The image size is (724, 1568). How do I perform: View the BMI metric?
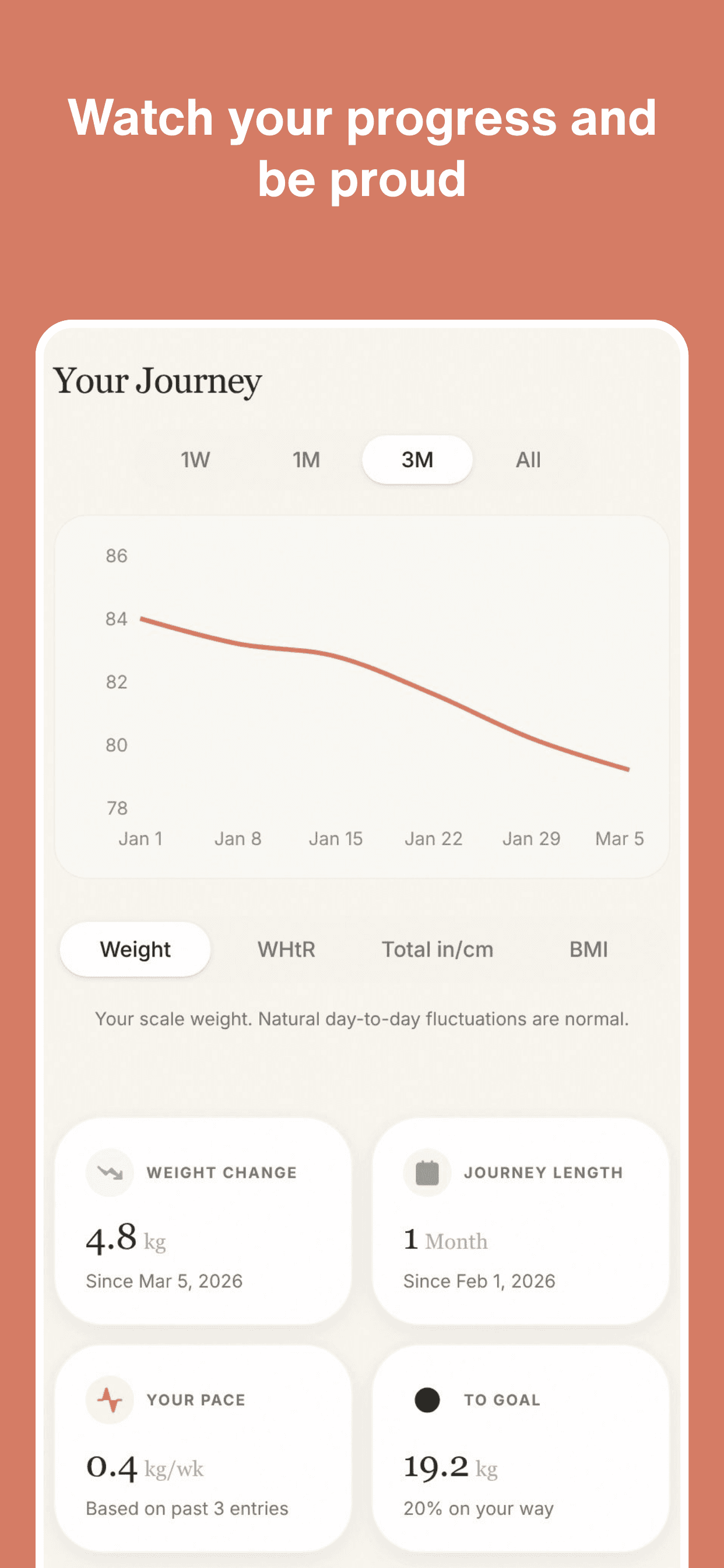click(588, 949)
